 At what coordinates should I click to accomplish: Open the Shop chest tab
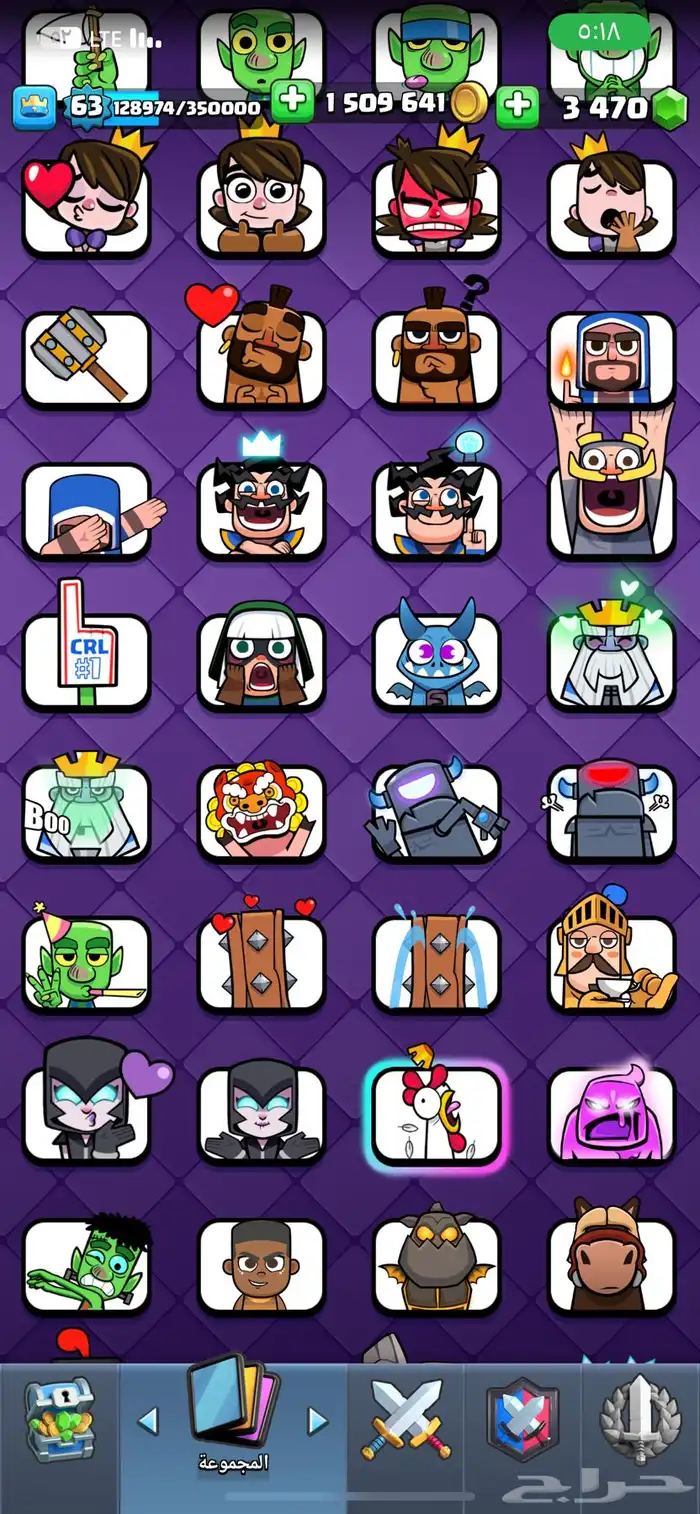pos(60,1420)
